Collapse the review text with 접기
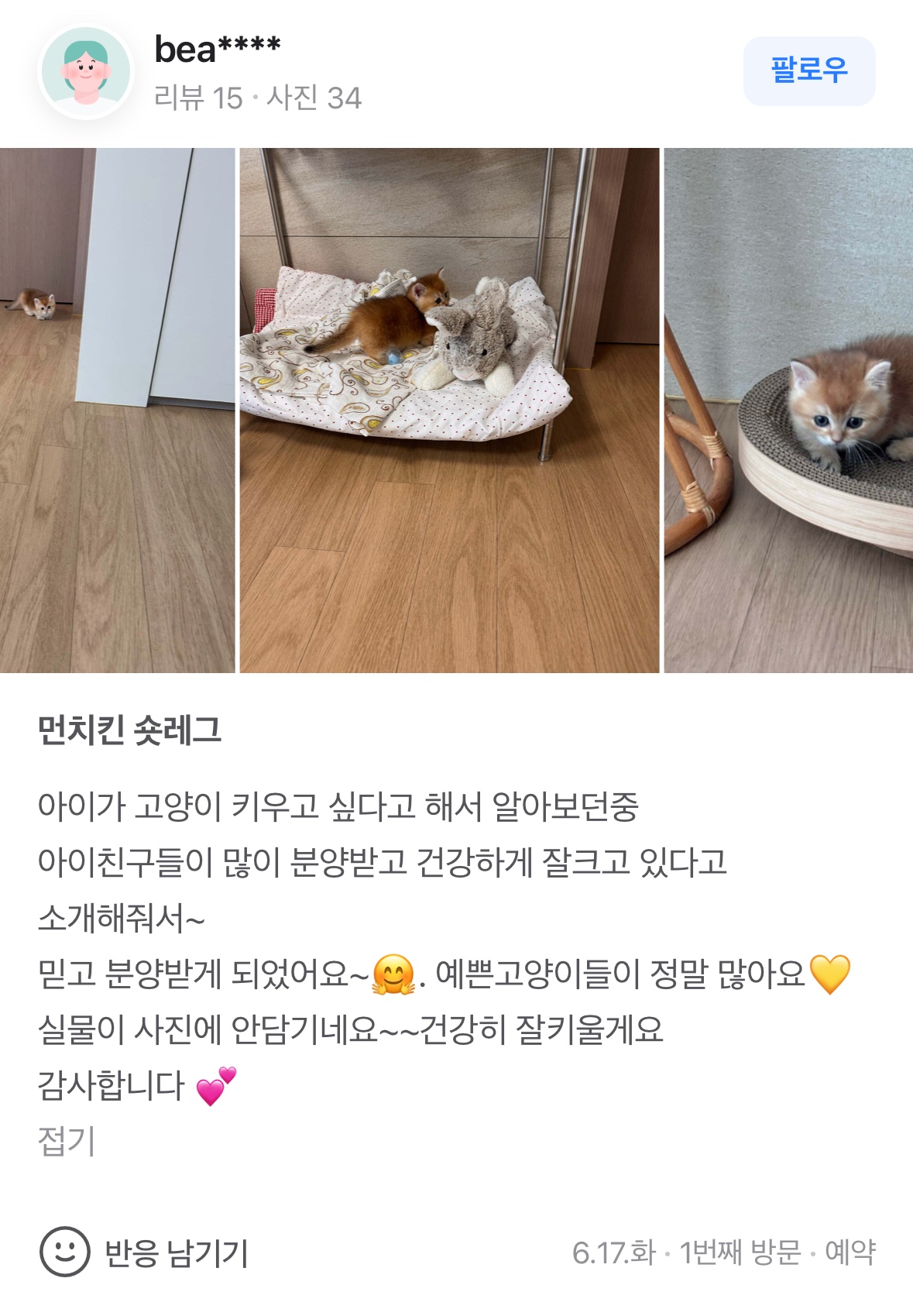Screen dimensions: 913x1316 point(67,1141)
